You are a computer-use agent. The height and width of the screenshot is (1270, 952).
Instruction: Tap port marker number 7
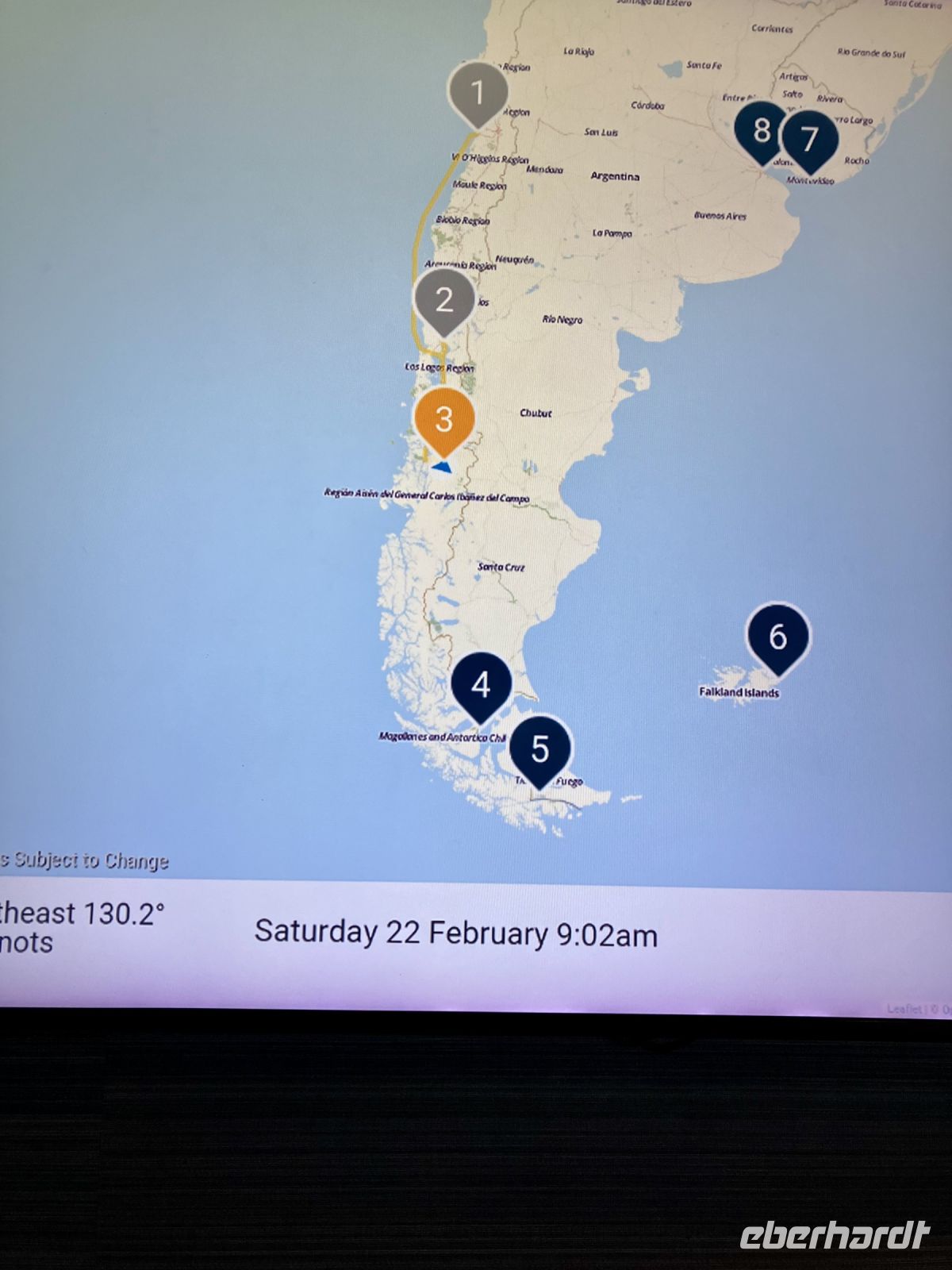810,137
